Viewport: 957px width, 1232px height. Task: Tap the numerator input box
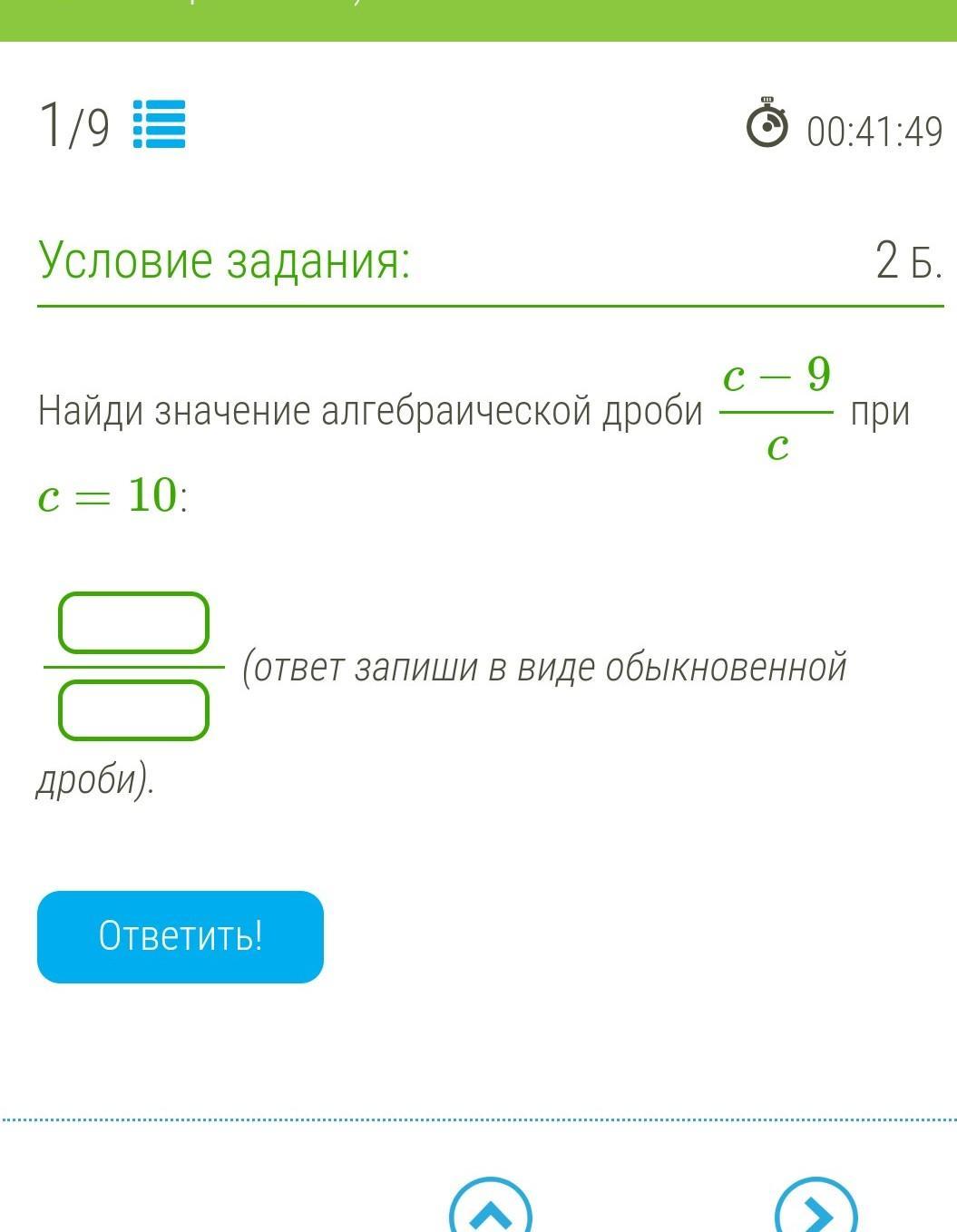tap(133, 623)
